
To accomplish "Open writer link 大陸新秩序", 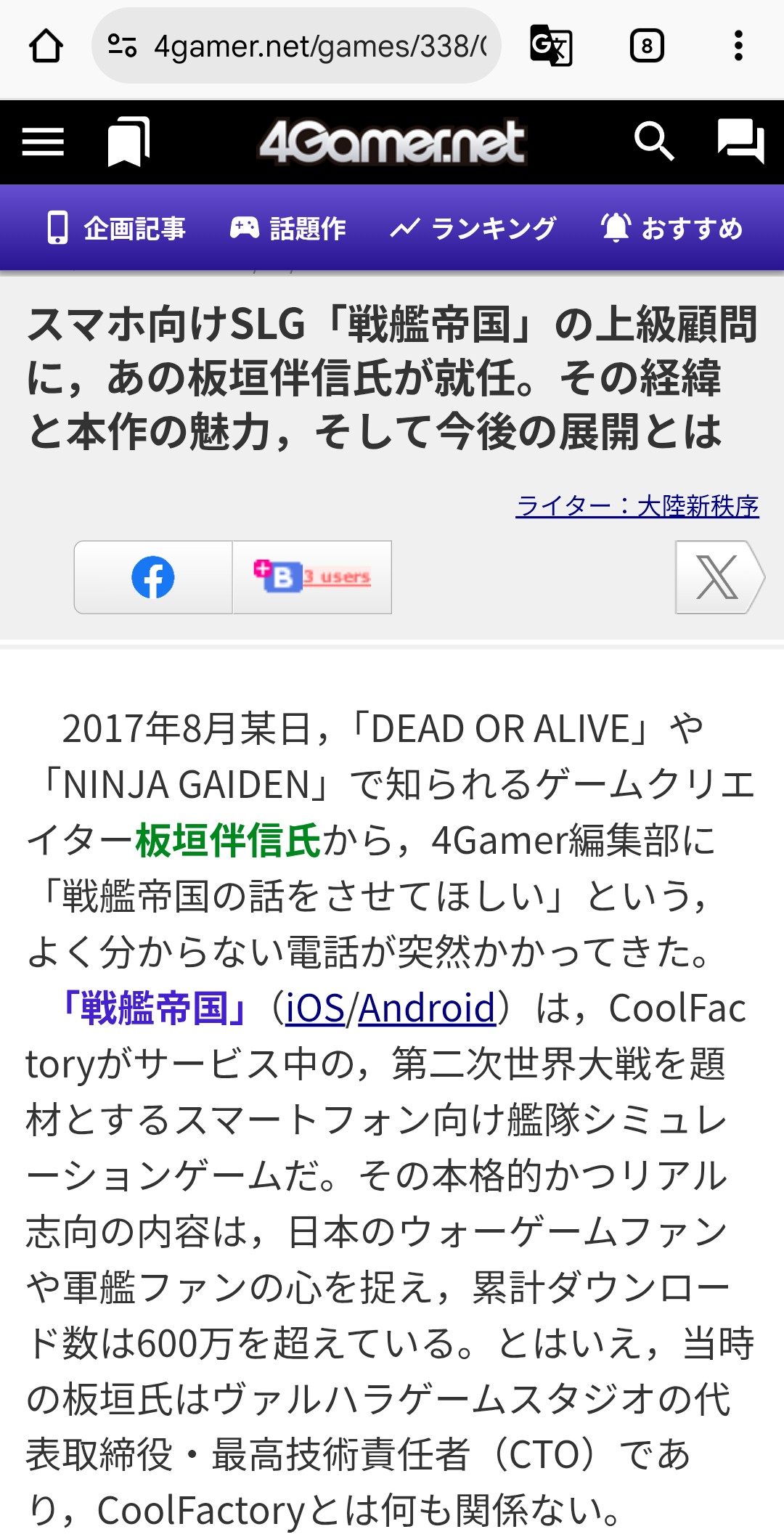I will [x=637, y=505].
